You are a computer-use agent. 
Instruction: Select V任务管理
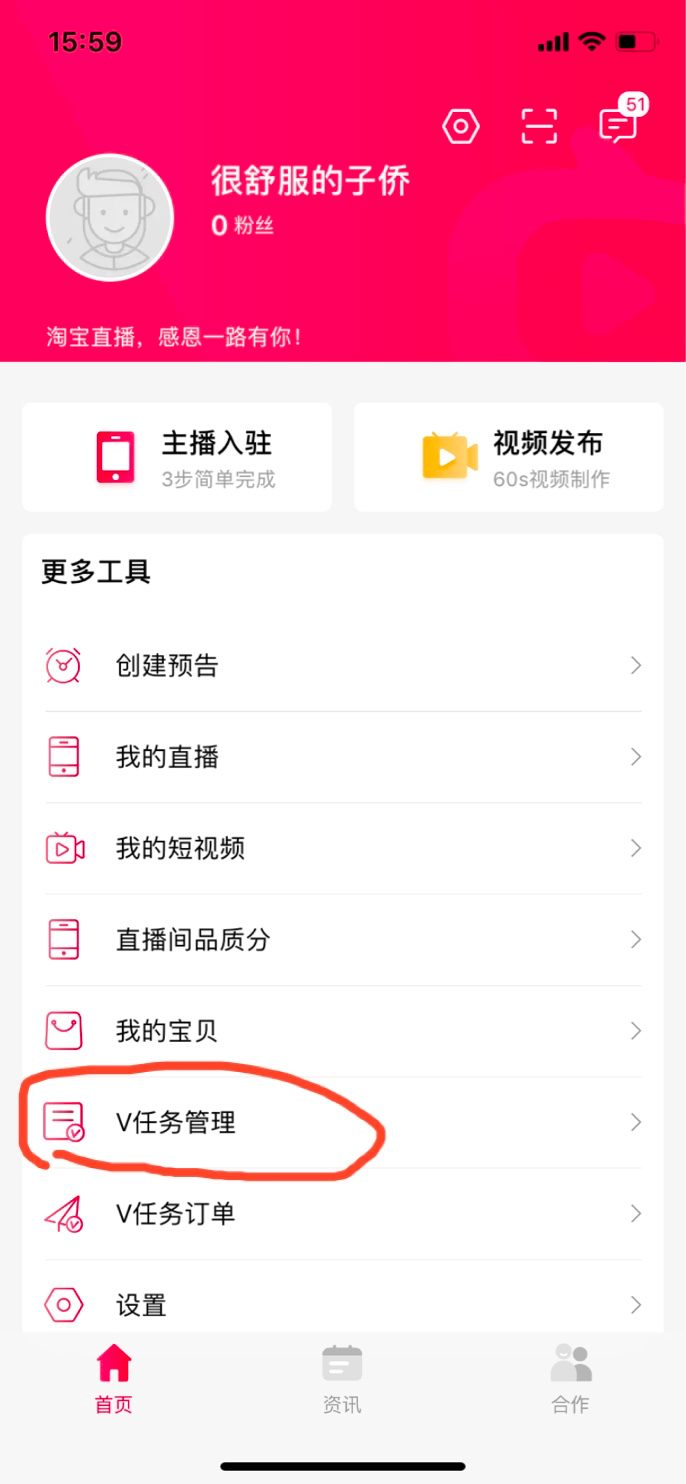pos(343,1122)
